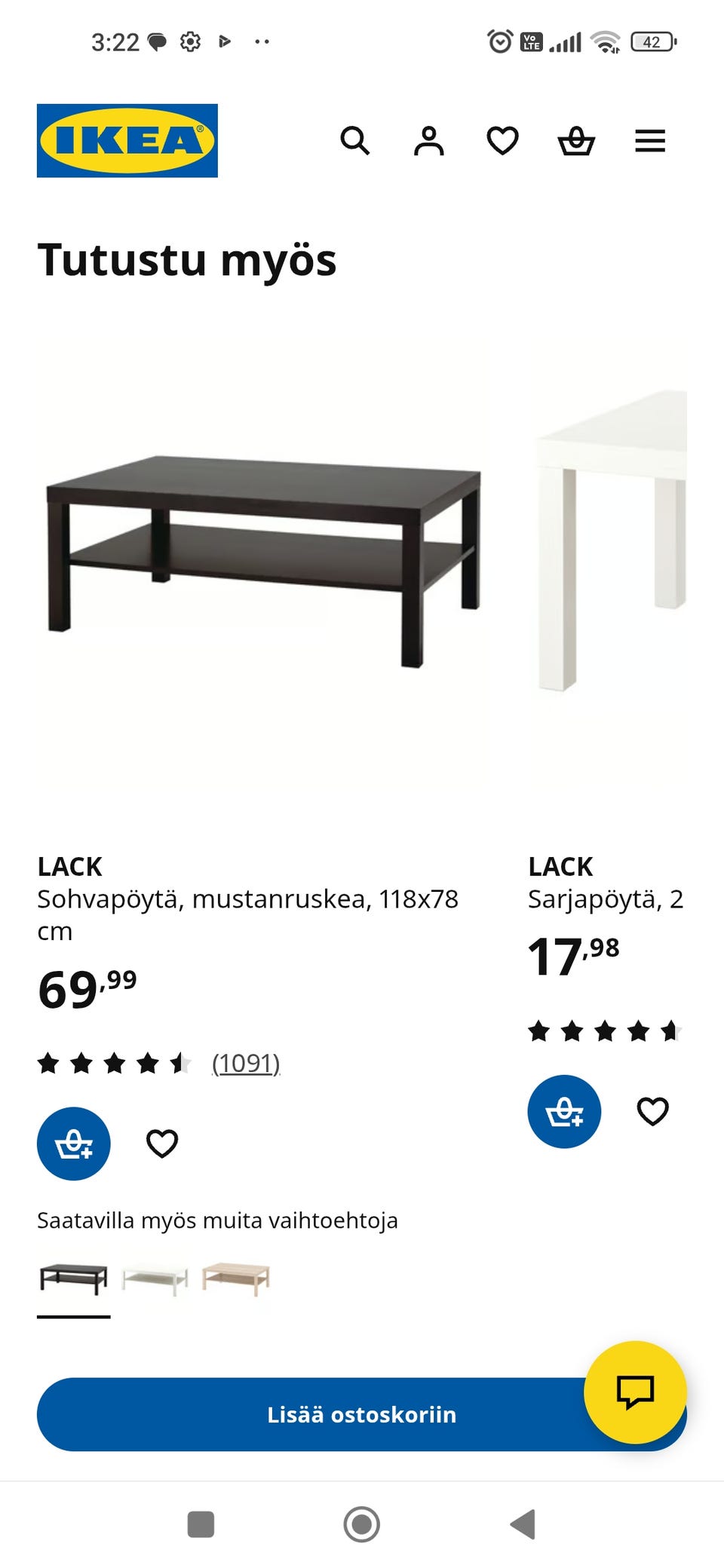Image resolution: width=724 pixels, height=1568 pixels.
Task: Save LACK Sohvapöytä to favorites
Action: tap(161, 1144)
